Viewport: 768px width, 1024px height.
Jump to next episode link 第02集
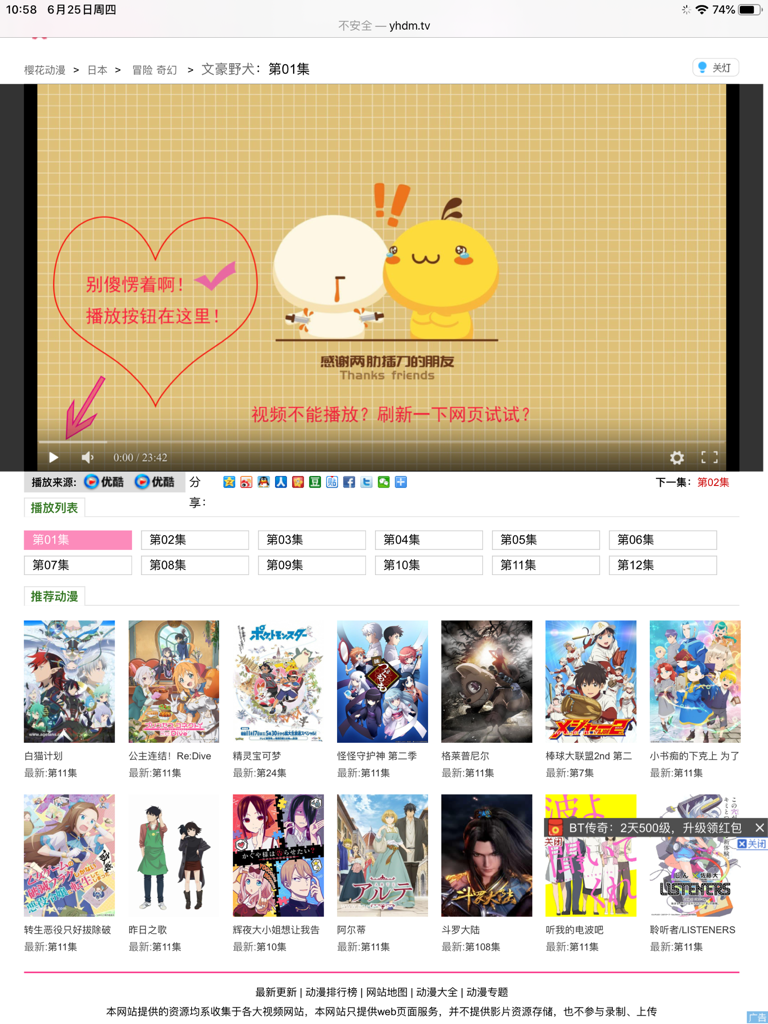click(x=713, y=482)
